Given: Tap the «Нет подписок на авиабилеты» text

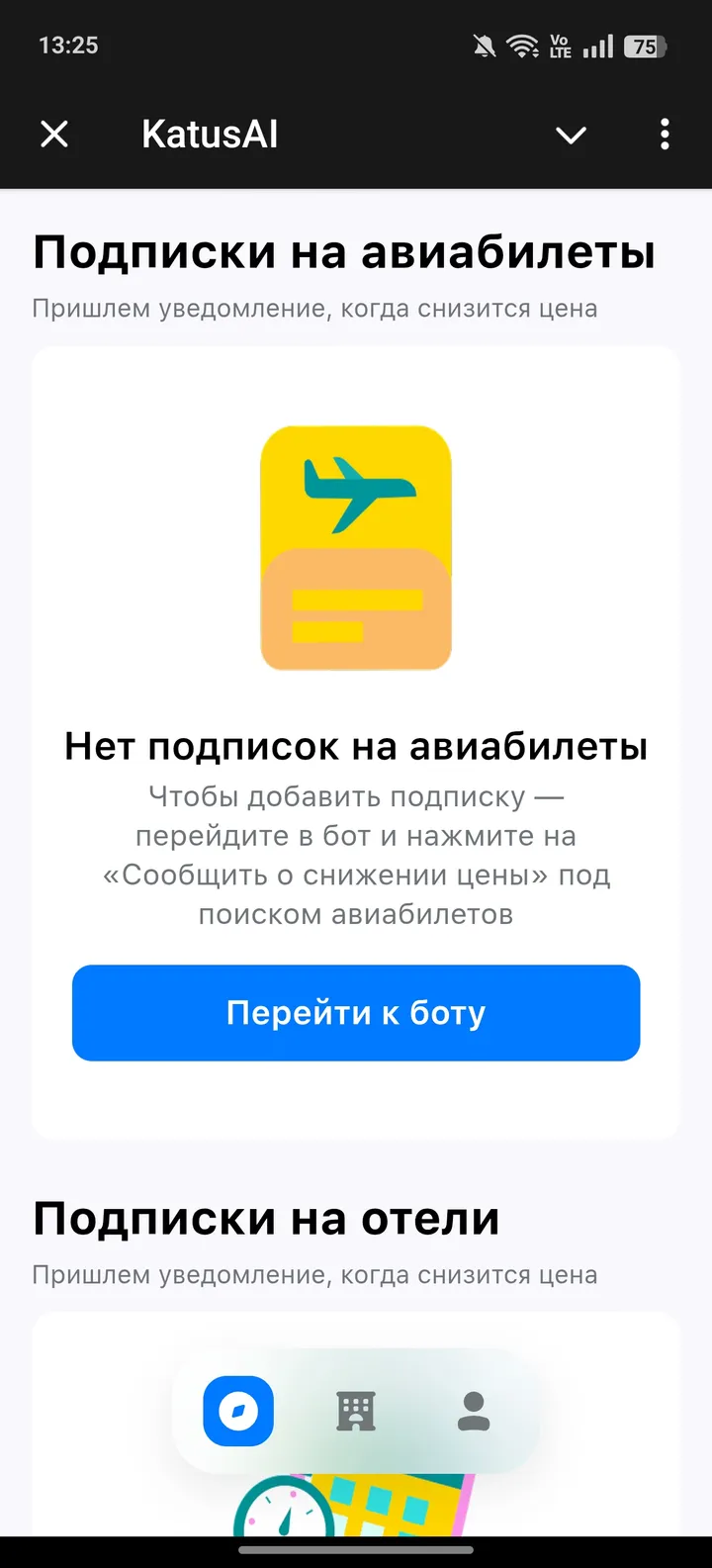Looking at the screenshot, I should pyautogui.click(x=355, y=747).
